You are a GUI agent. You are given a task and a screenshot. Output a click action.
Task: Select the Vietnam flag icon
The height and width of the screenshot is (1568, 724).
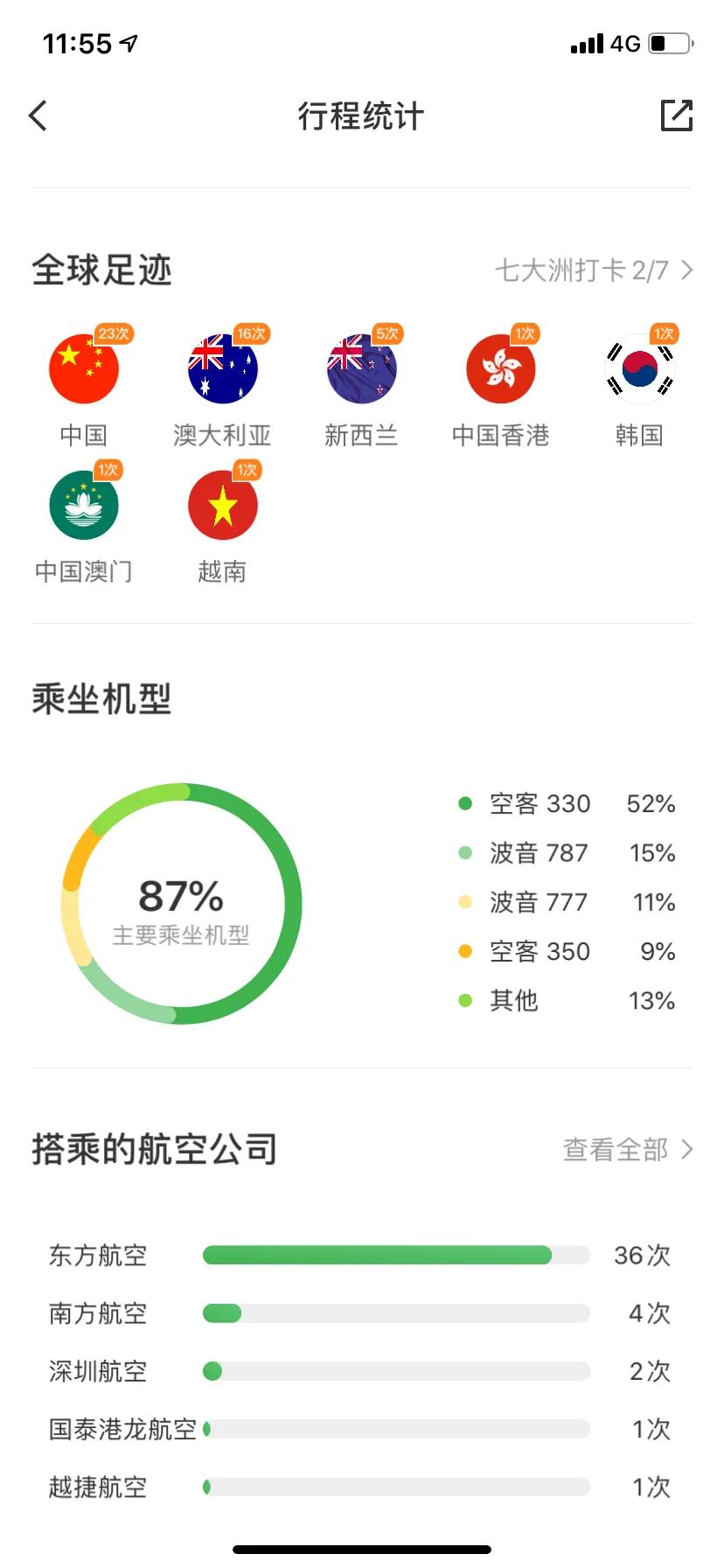tap(223, 504)
